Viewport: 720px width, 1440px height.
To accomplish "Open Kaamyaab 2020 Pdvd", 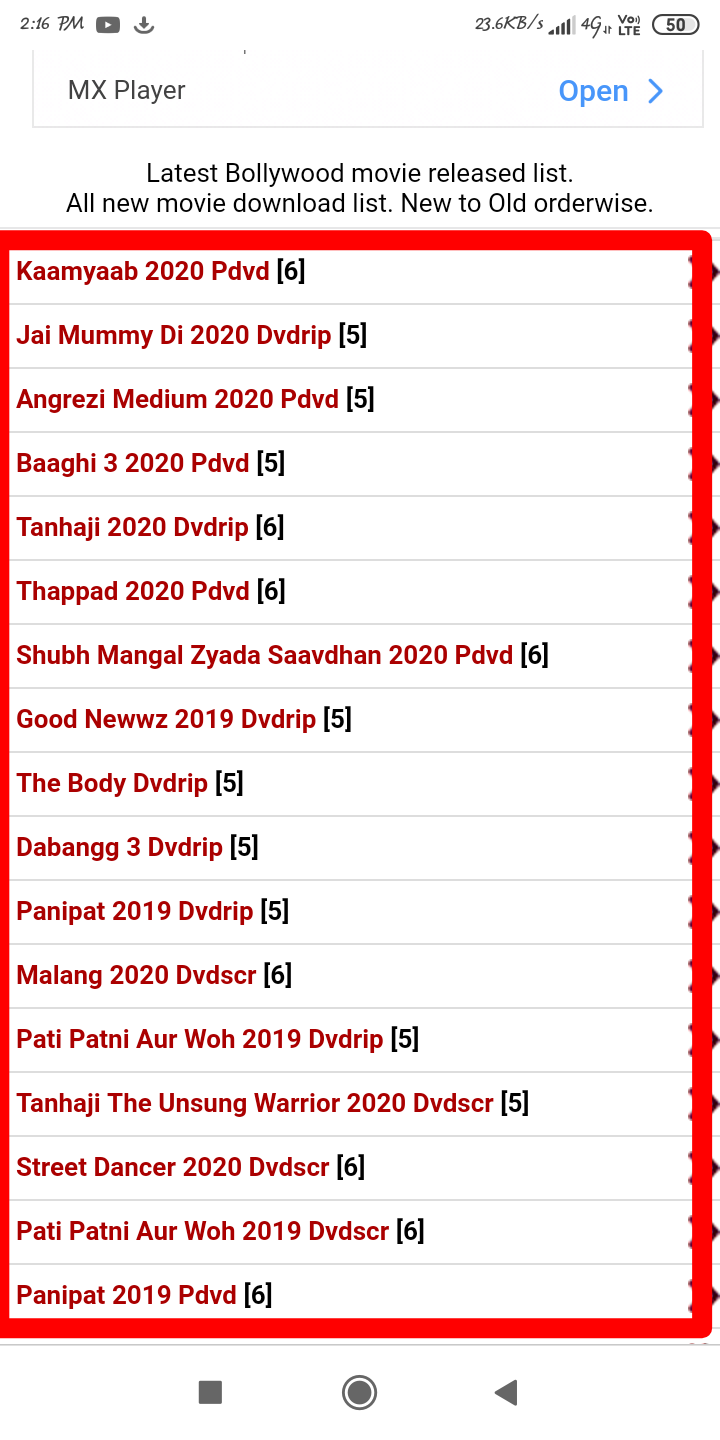I will click(x=143, y=271).
